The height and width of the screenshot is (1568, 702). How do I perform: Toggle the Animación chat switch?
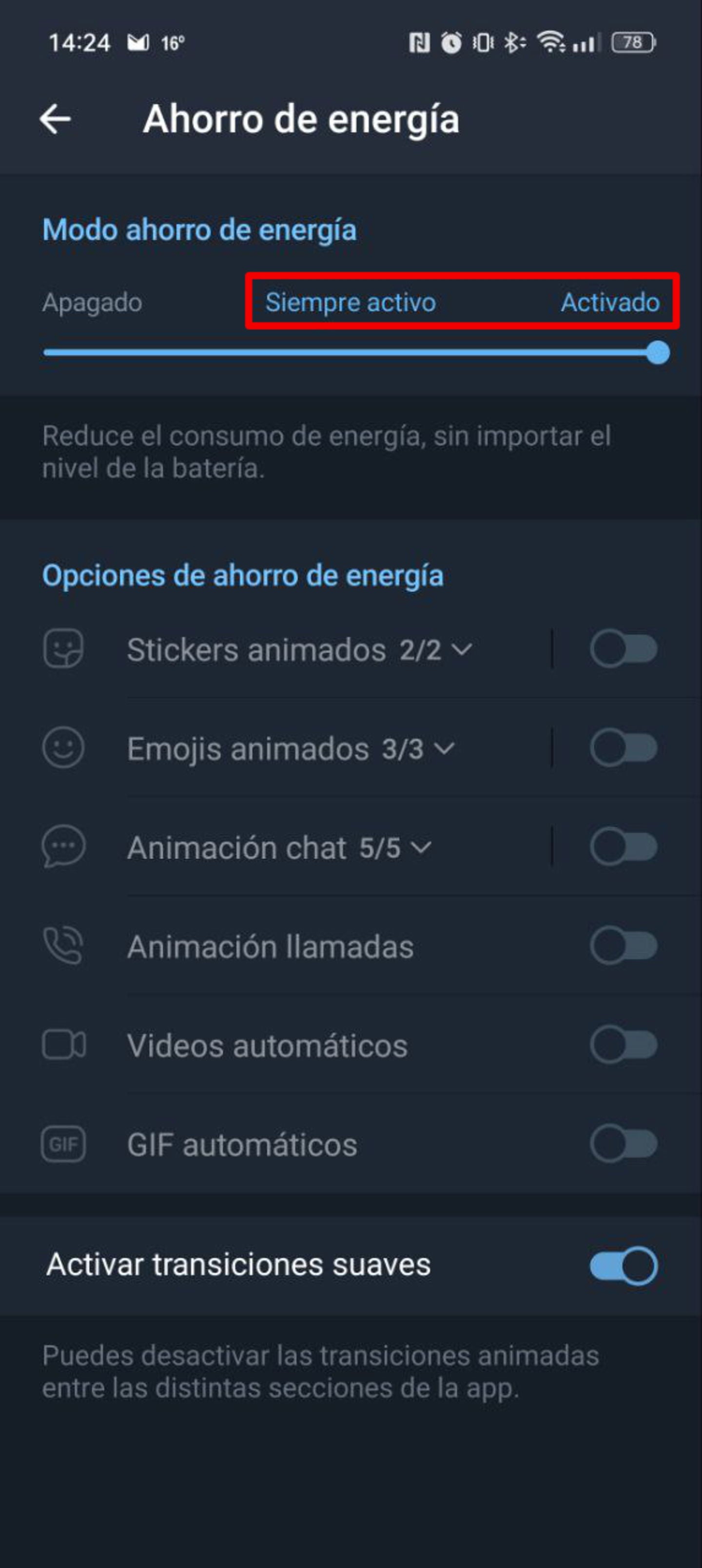pyautogui.click(x=623, y=847)
